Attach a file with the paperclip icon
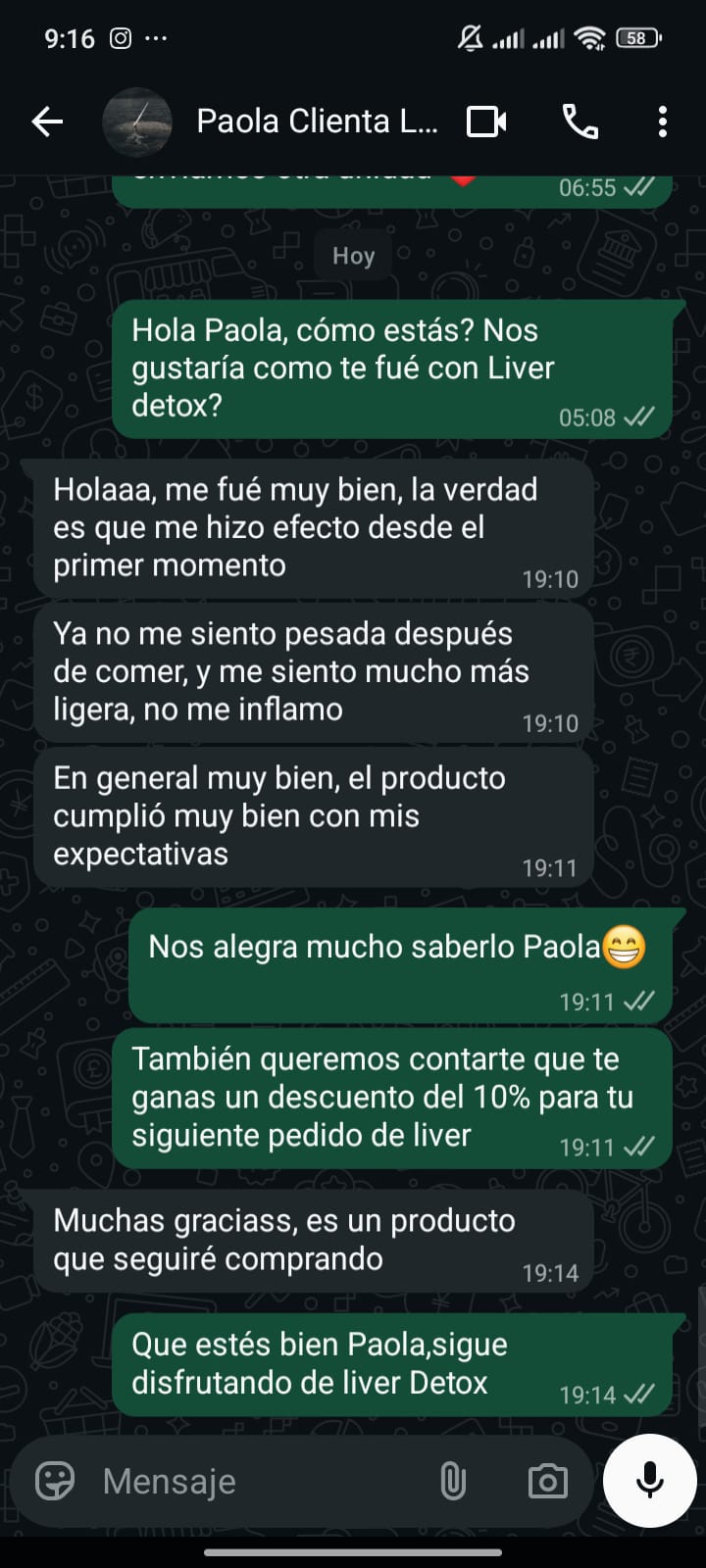The width and height of the screenshot is (706, 1568). tap(452, 1481)
